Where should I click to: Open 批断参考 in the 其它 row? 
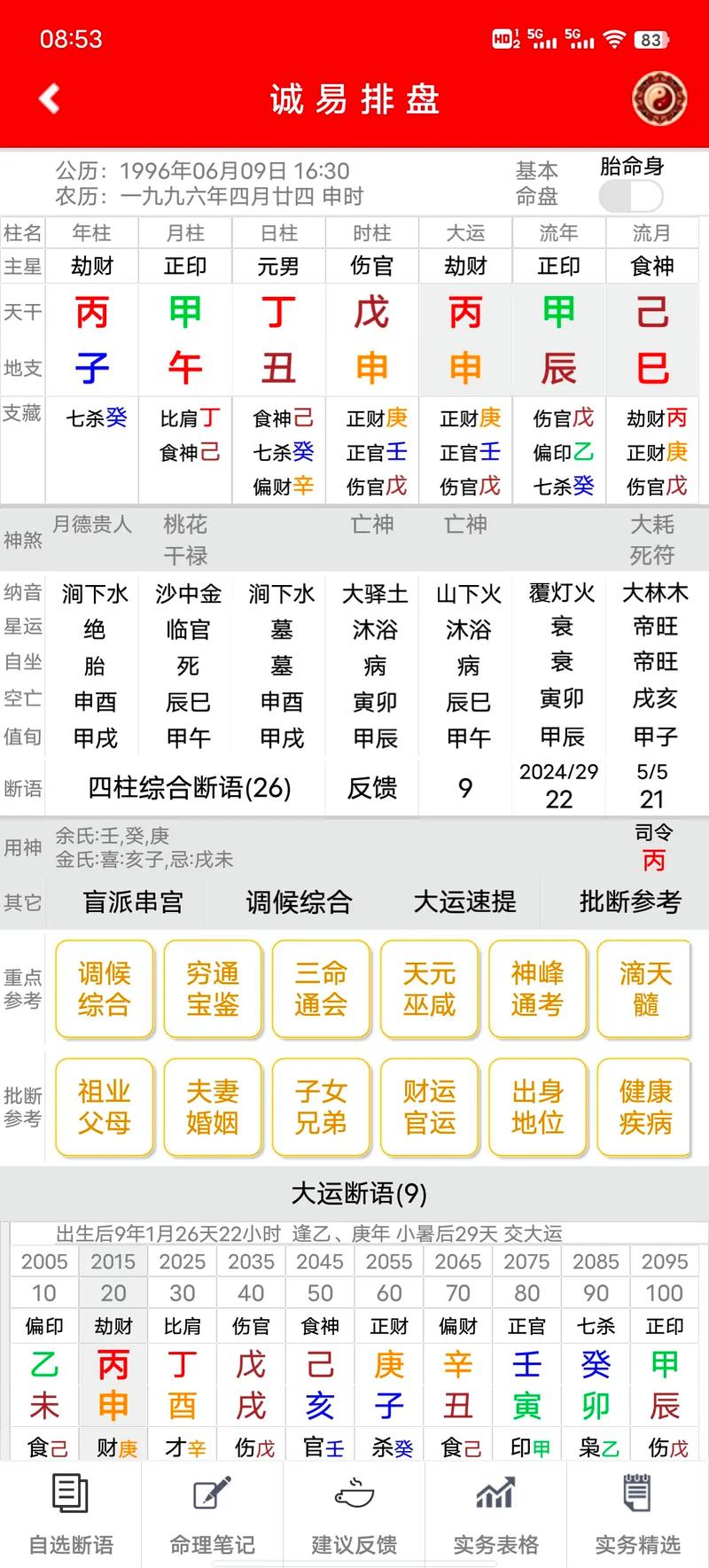630,902
